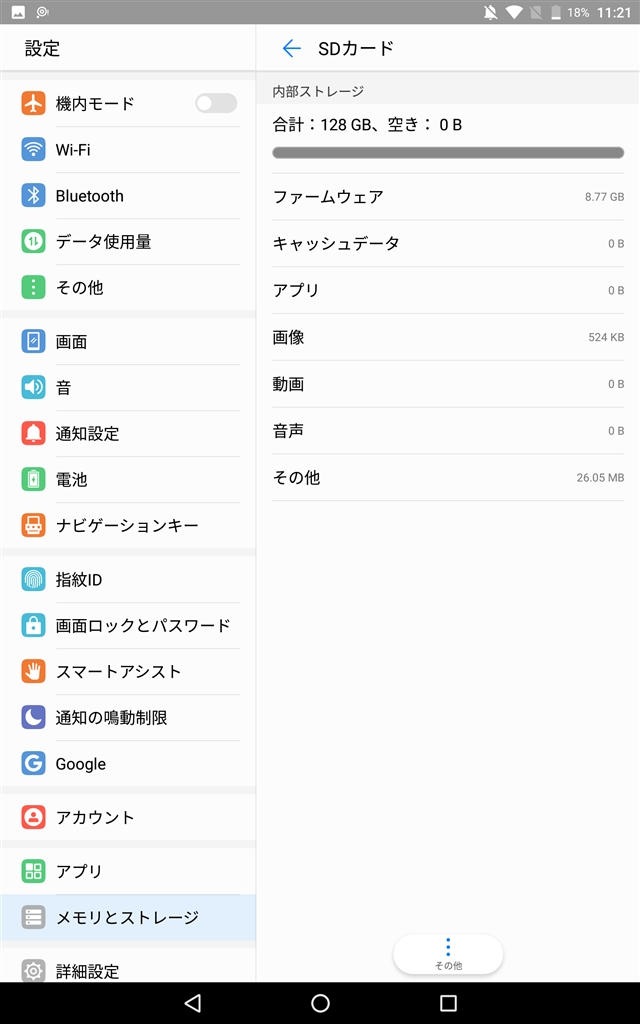View ファームウェア storage details
Viewport: 640px width, 1024px height.
click(448, 197)
